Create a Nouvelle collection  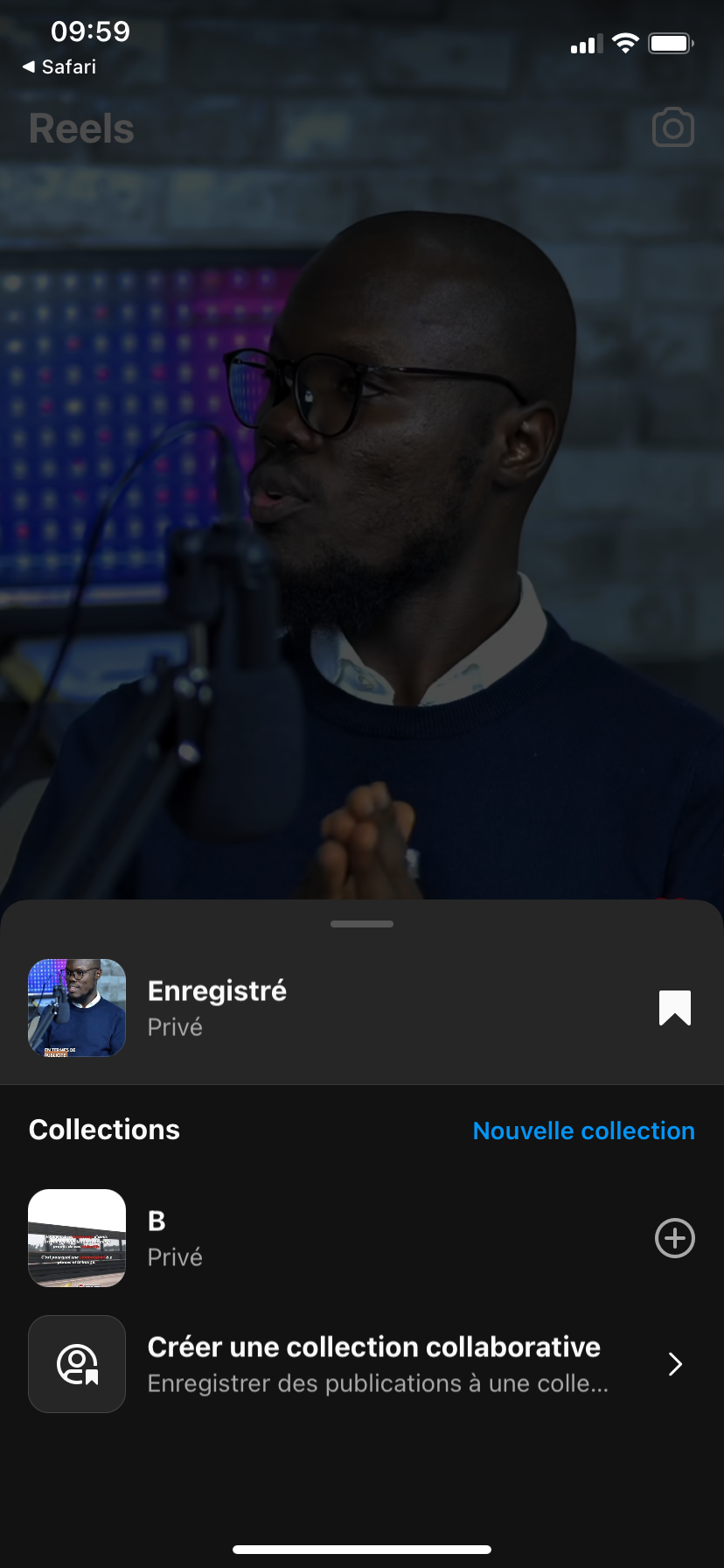tap(583, 1130)
